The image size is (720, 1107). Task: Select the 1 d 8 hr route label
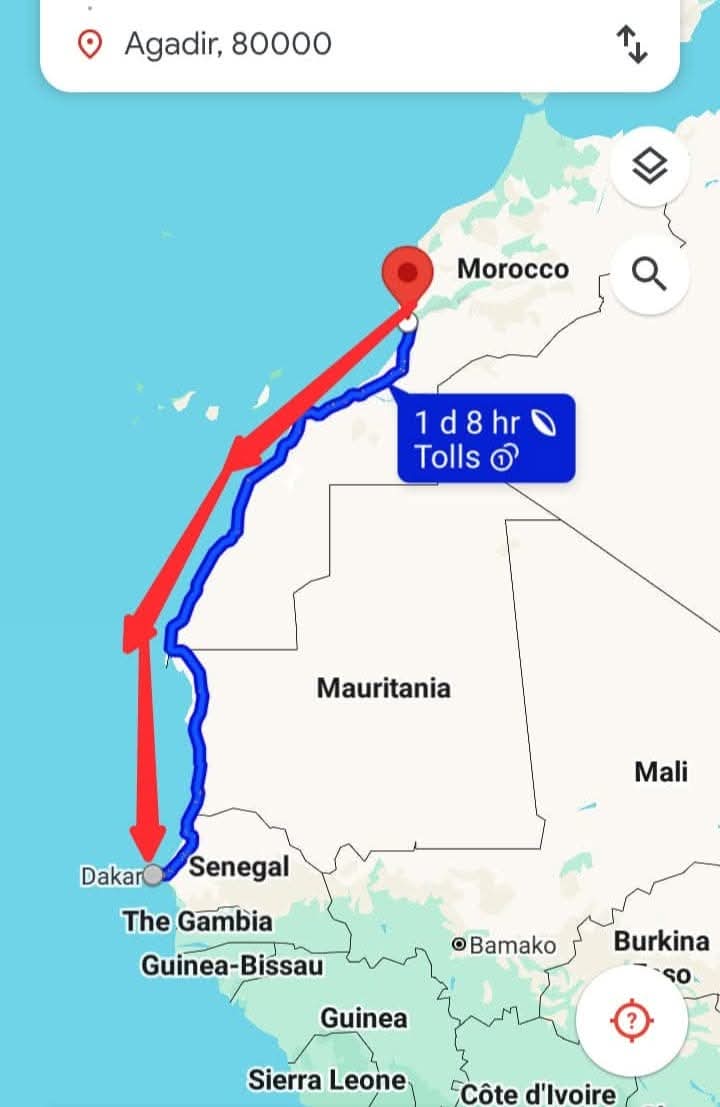point(486,438)
